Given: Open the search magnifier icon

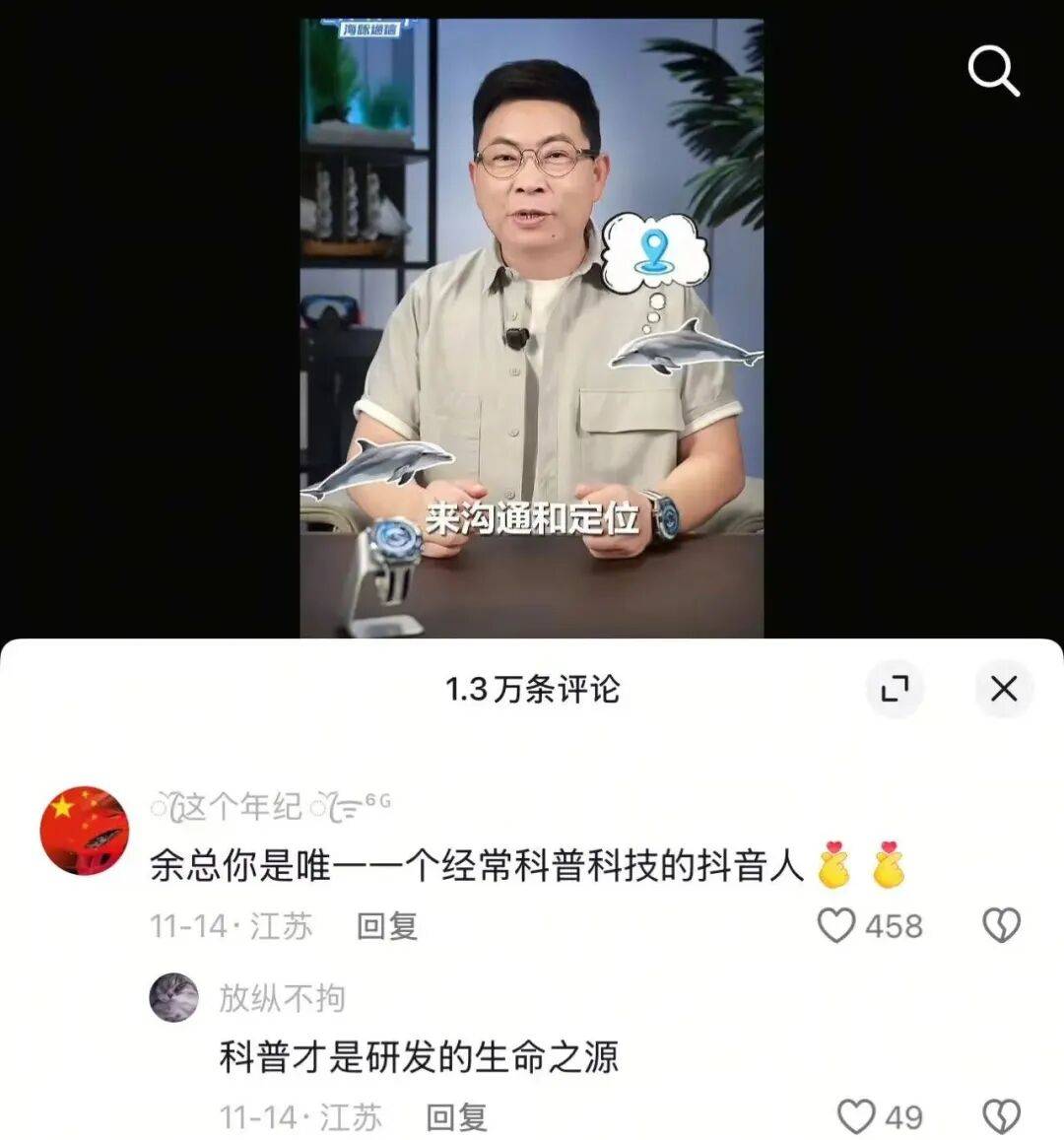Looking at the screenshot, I should pyautogui.click(x=992, y=70).
